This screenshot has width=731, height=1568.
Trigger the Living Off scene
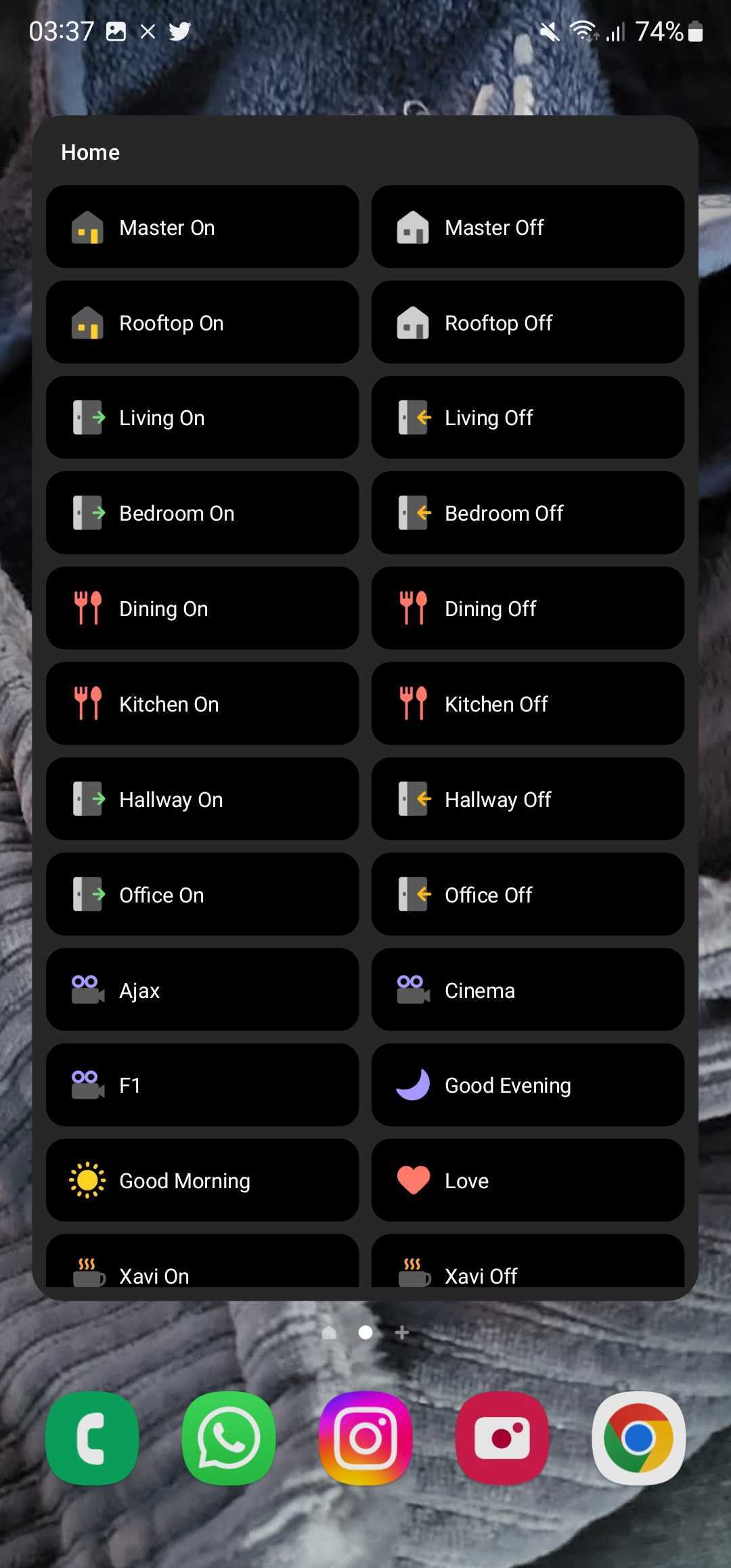tap(527, 418)
